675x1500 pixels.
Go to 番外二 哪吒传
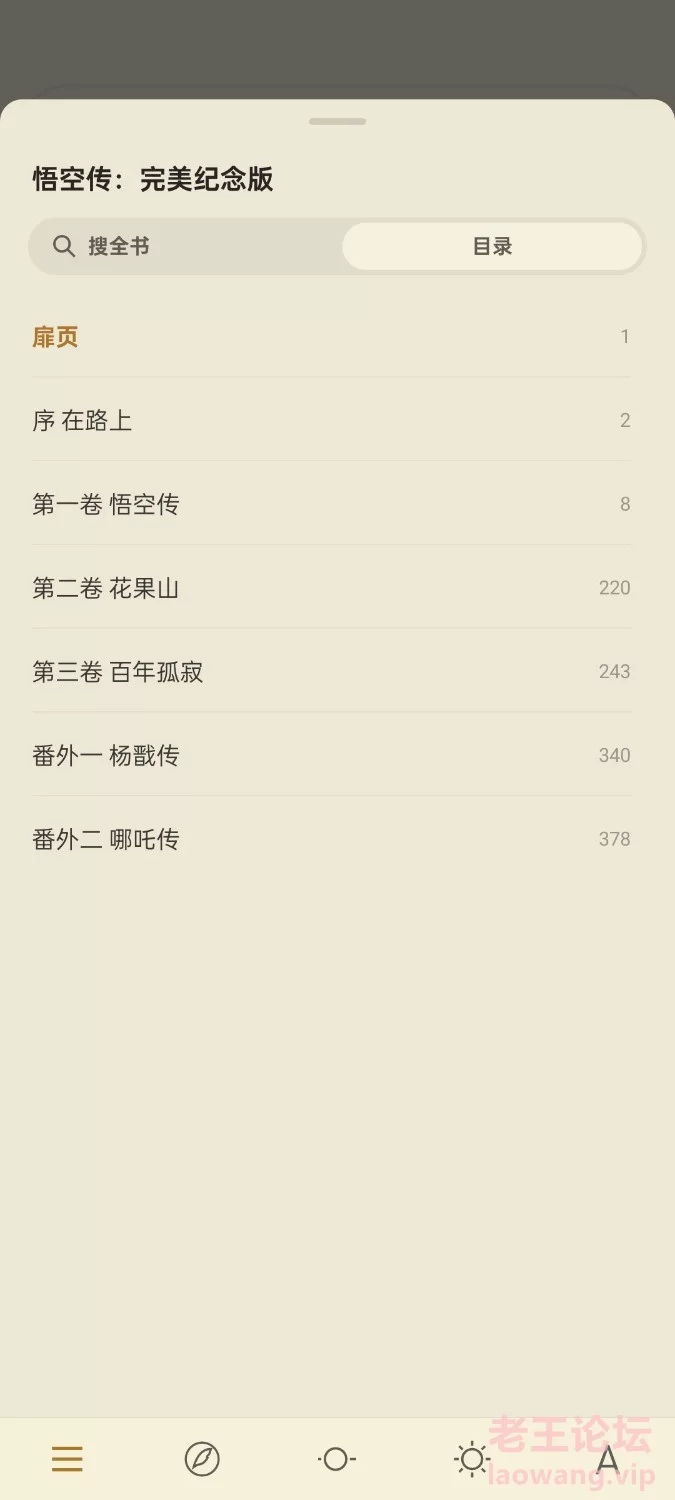click(331, 839)
